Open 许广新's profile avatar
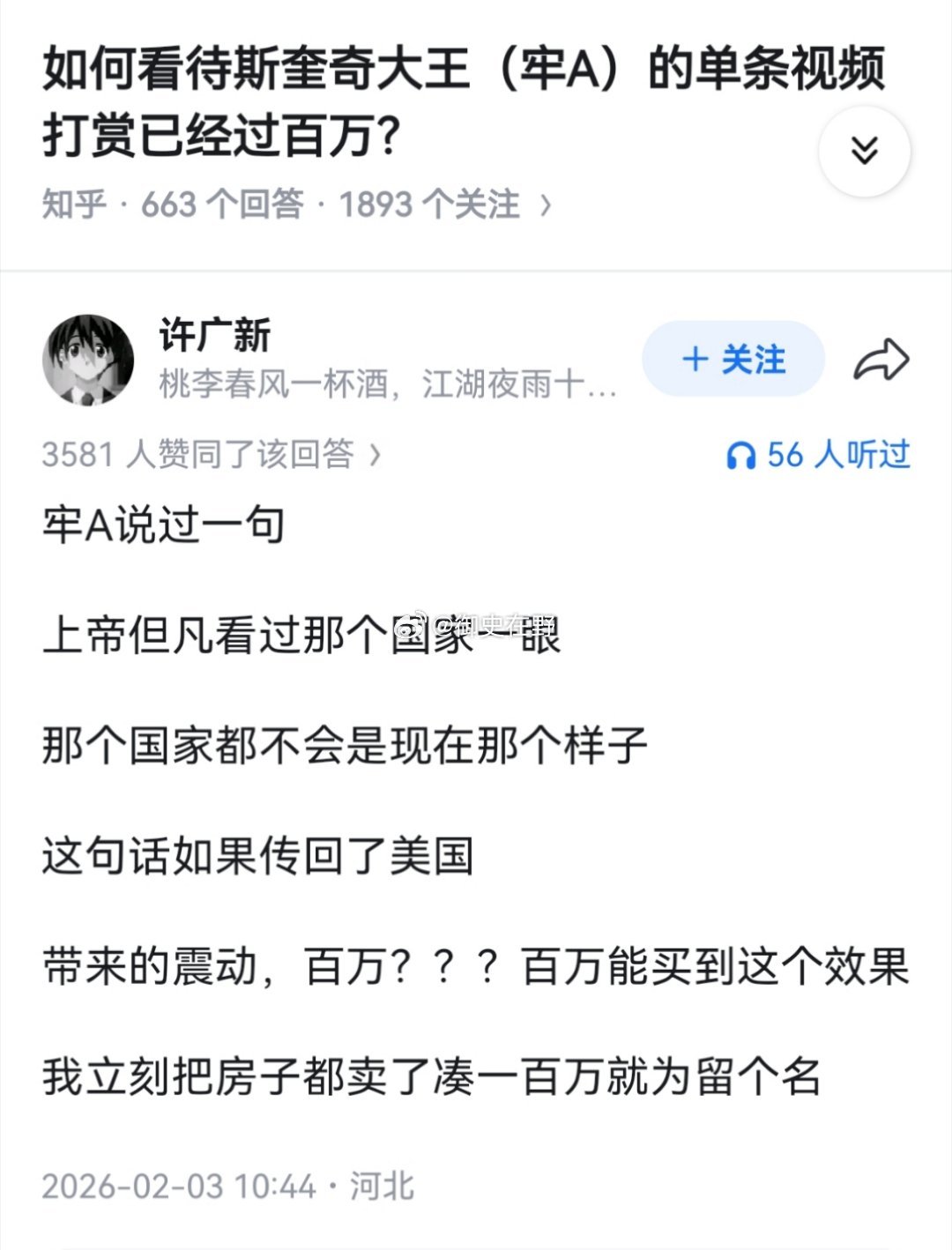This screenshot has width=952, height=1250. tap(91, 359)
